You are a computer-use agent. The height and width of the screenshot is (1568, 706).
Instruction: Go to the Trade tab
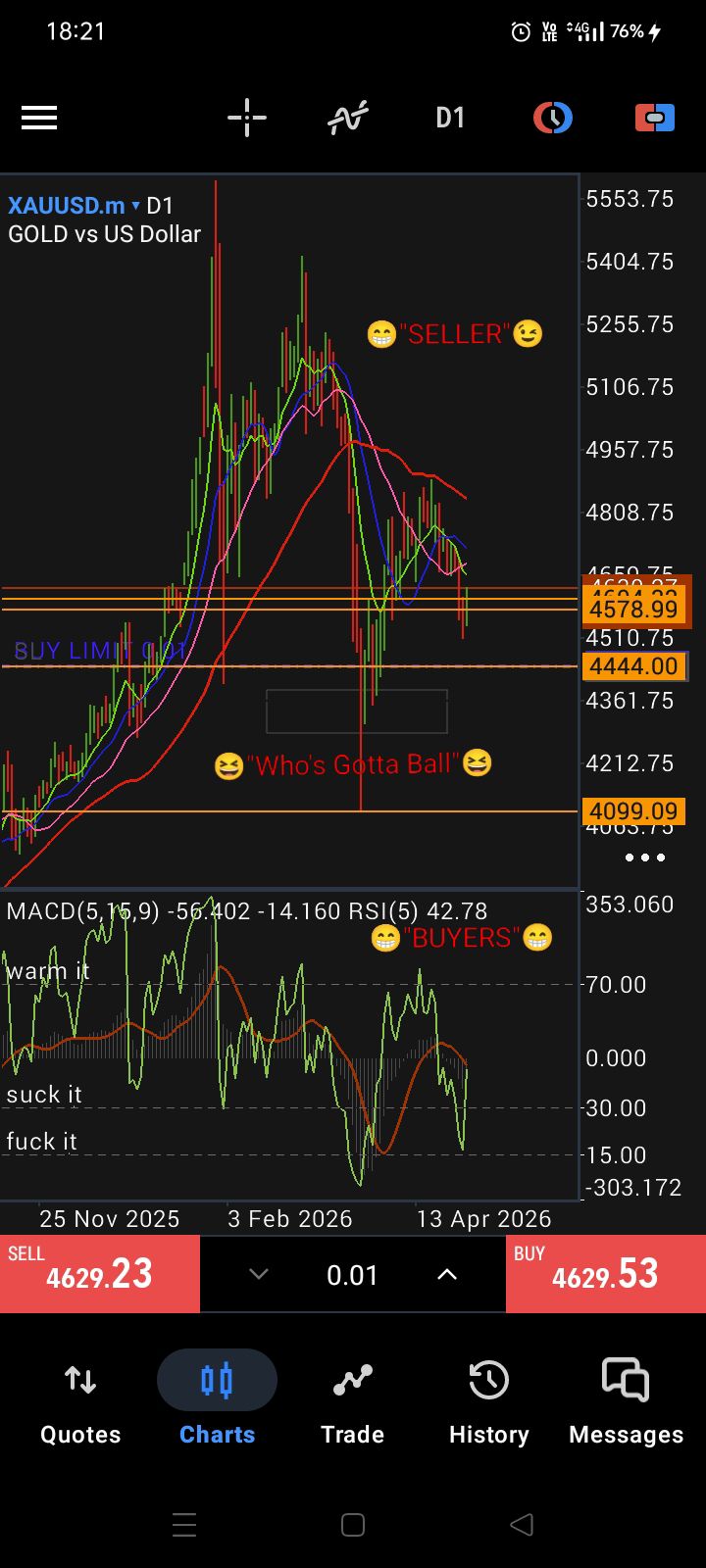352,1399
